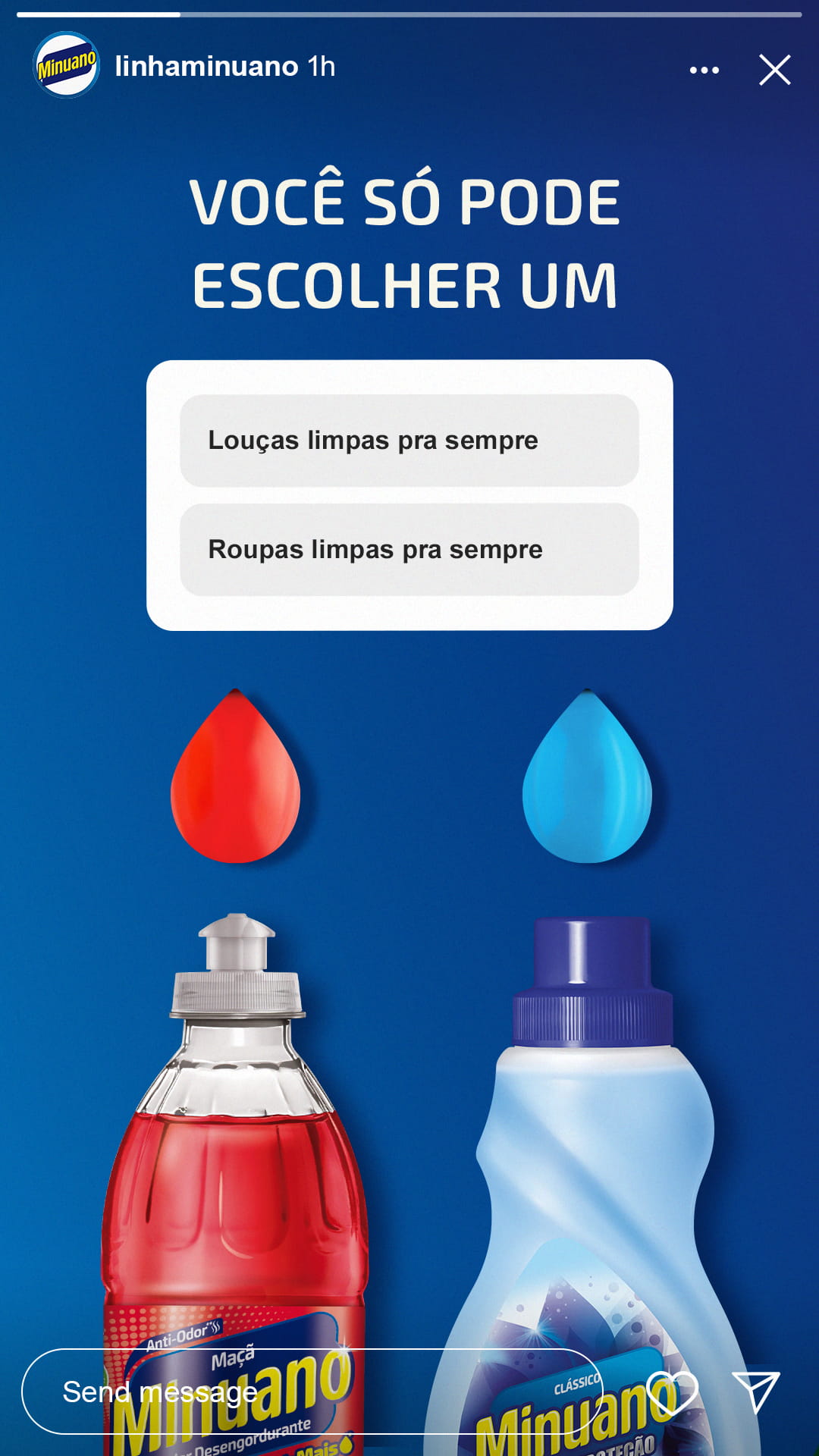Open linhaminuano username link

click(206, 67)
